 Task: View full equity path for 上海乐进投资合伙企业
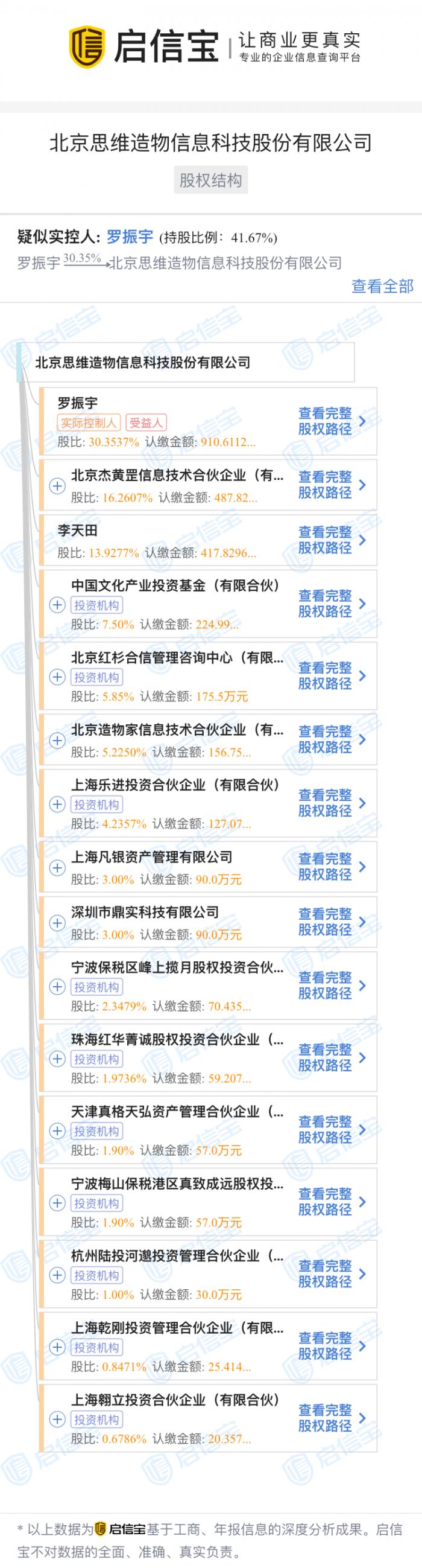point(331,803)
